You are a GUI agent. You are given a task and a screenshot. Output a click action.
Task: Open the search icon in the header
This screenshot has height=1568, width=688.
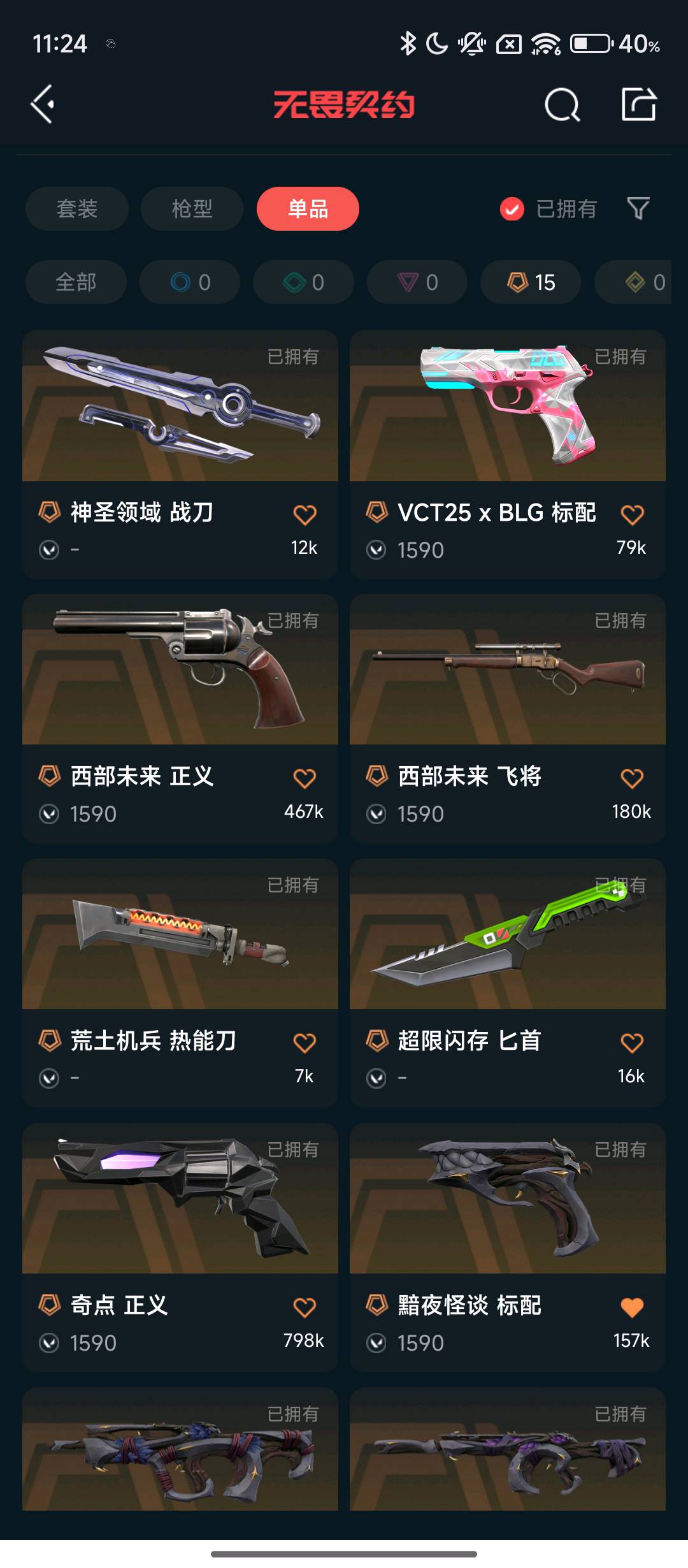(562, 105)
